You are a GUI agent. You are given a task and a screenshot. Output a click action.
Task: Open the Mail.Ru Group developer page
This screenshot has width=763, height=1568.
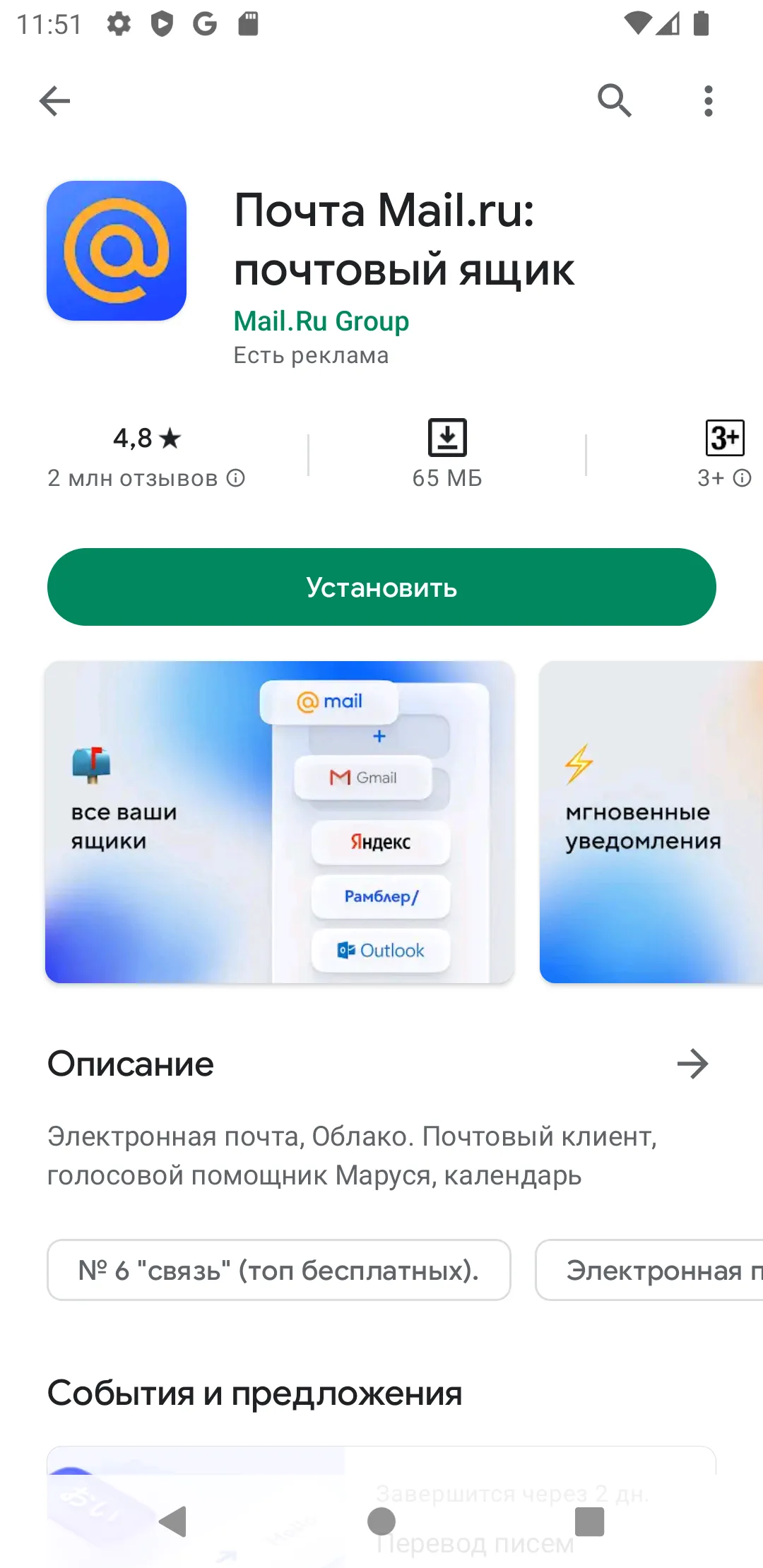point(321,321)
